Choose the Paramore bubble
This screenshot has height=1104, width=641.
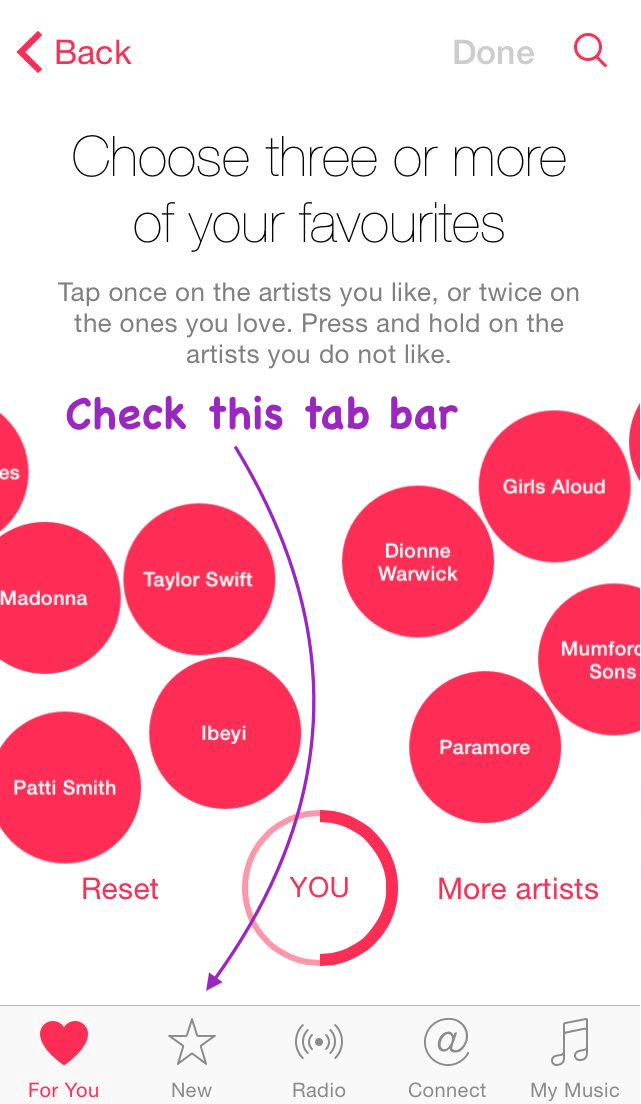[x=485, y=747]
